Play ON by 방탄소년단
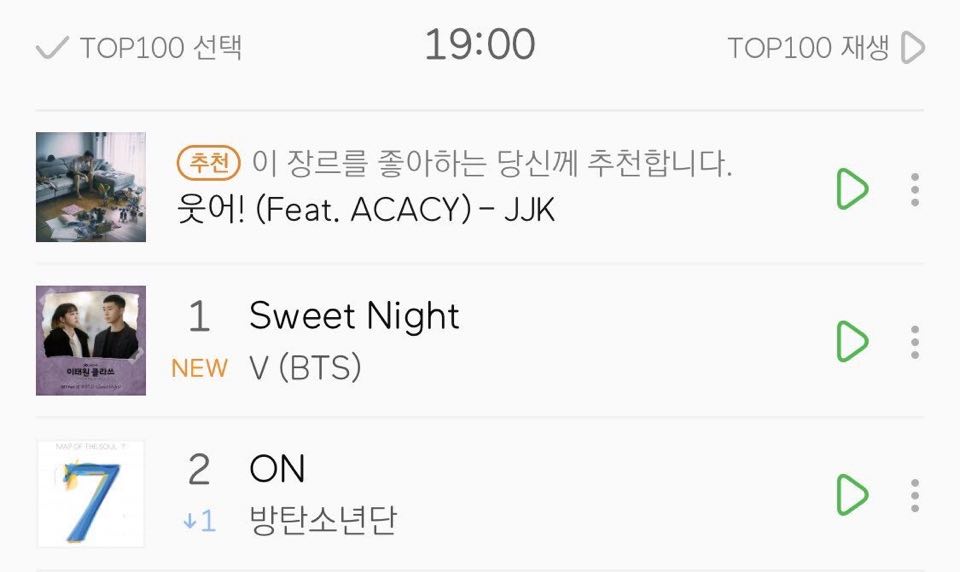 (852, 494)
